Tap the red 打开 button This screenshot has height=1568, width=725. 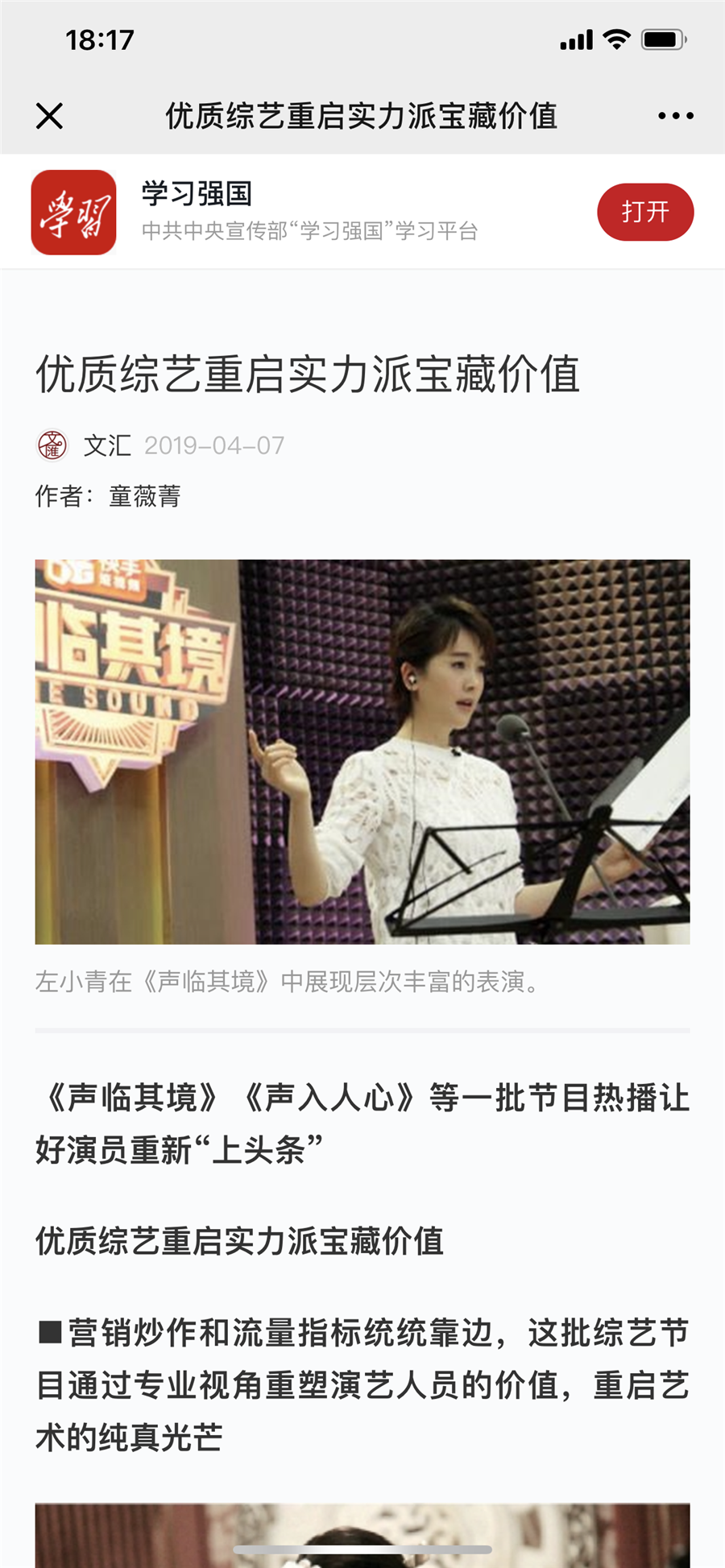point(645,212)
